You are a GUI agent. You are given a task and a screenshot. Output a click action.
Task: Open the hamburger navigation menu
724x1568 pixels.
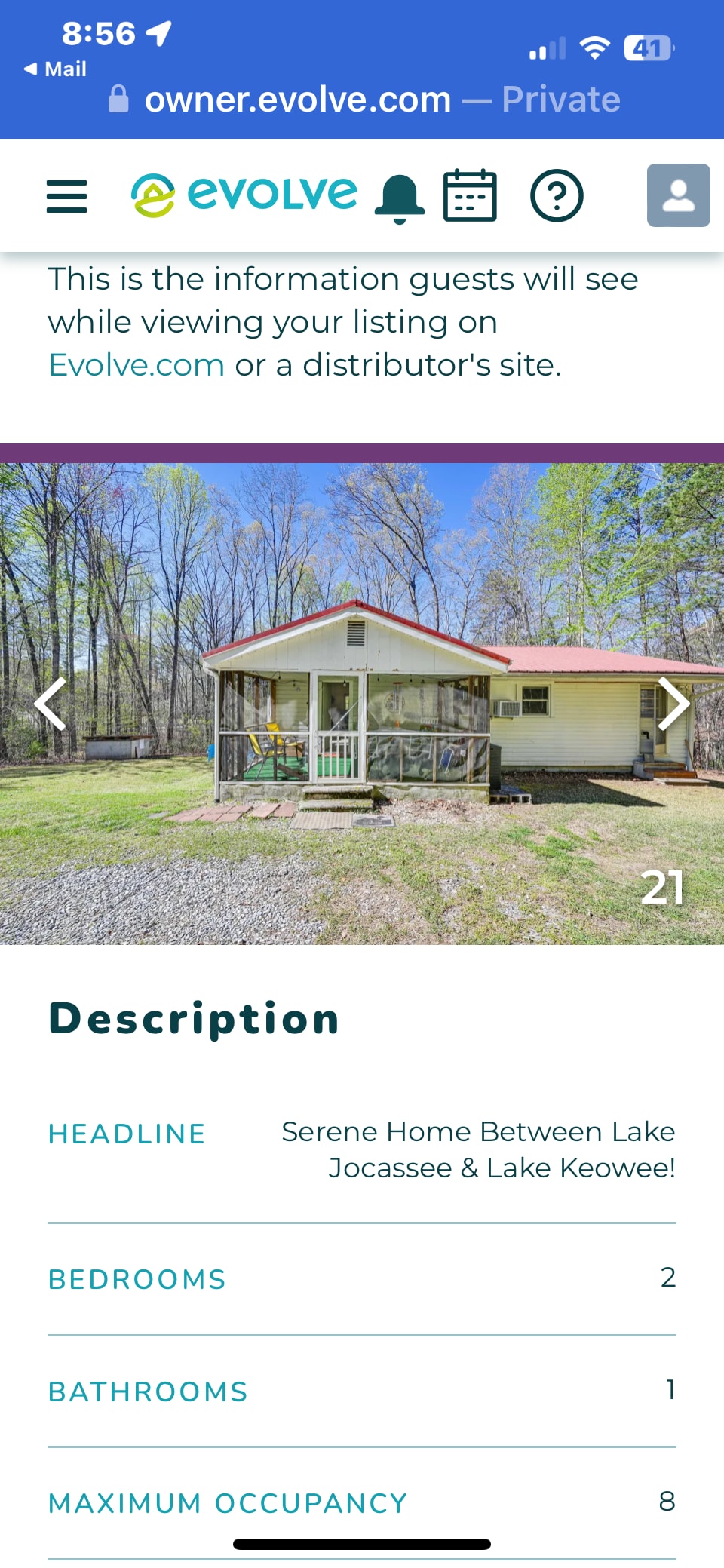67,196
